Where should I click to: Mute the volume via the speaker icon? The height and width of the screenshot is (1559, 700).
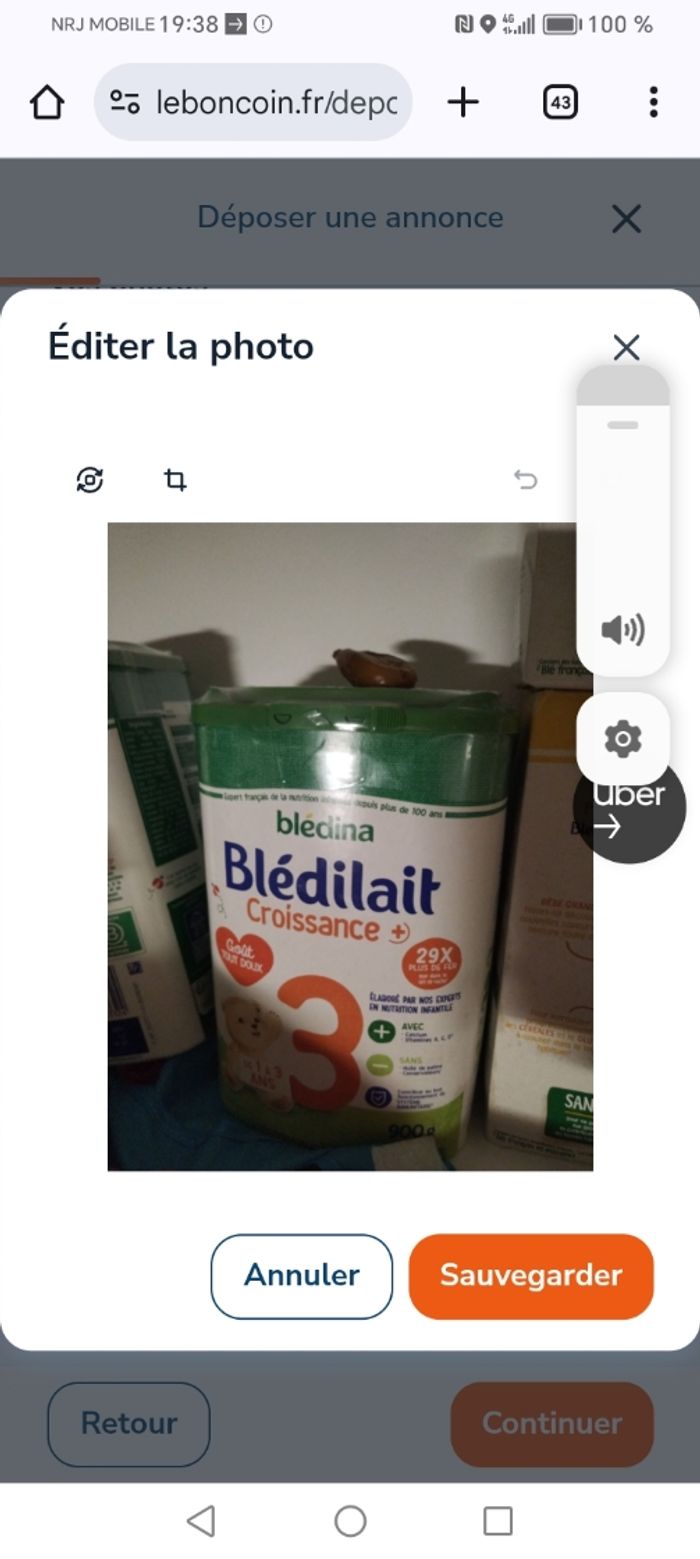(x=622, y=630)
